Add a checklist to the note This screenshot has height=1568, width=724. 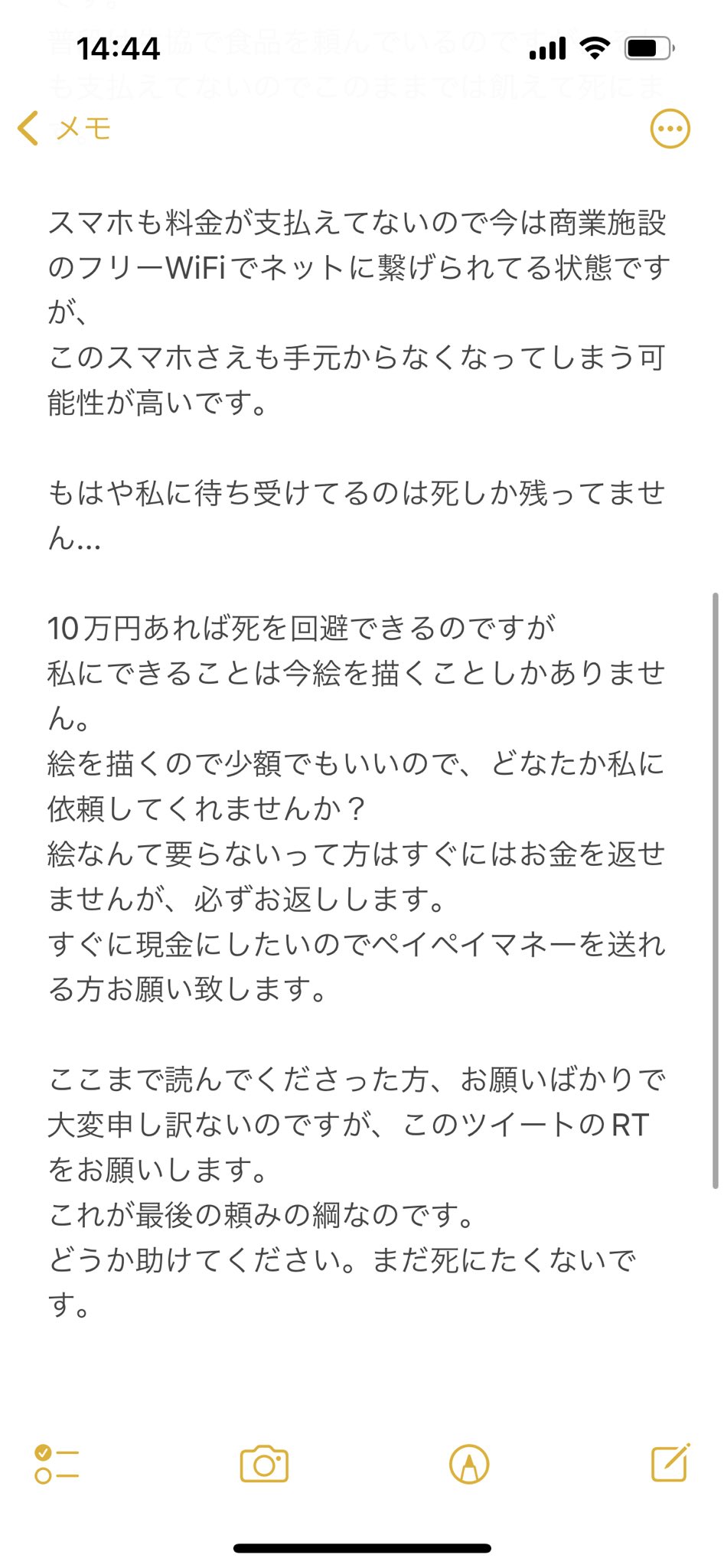[57, 1464]
